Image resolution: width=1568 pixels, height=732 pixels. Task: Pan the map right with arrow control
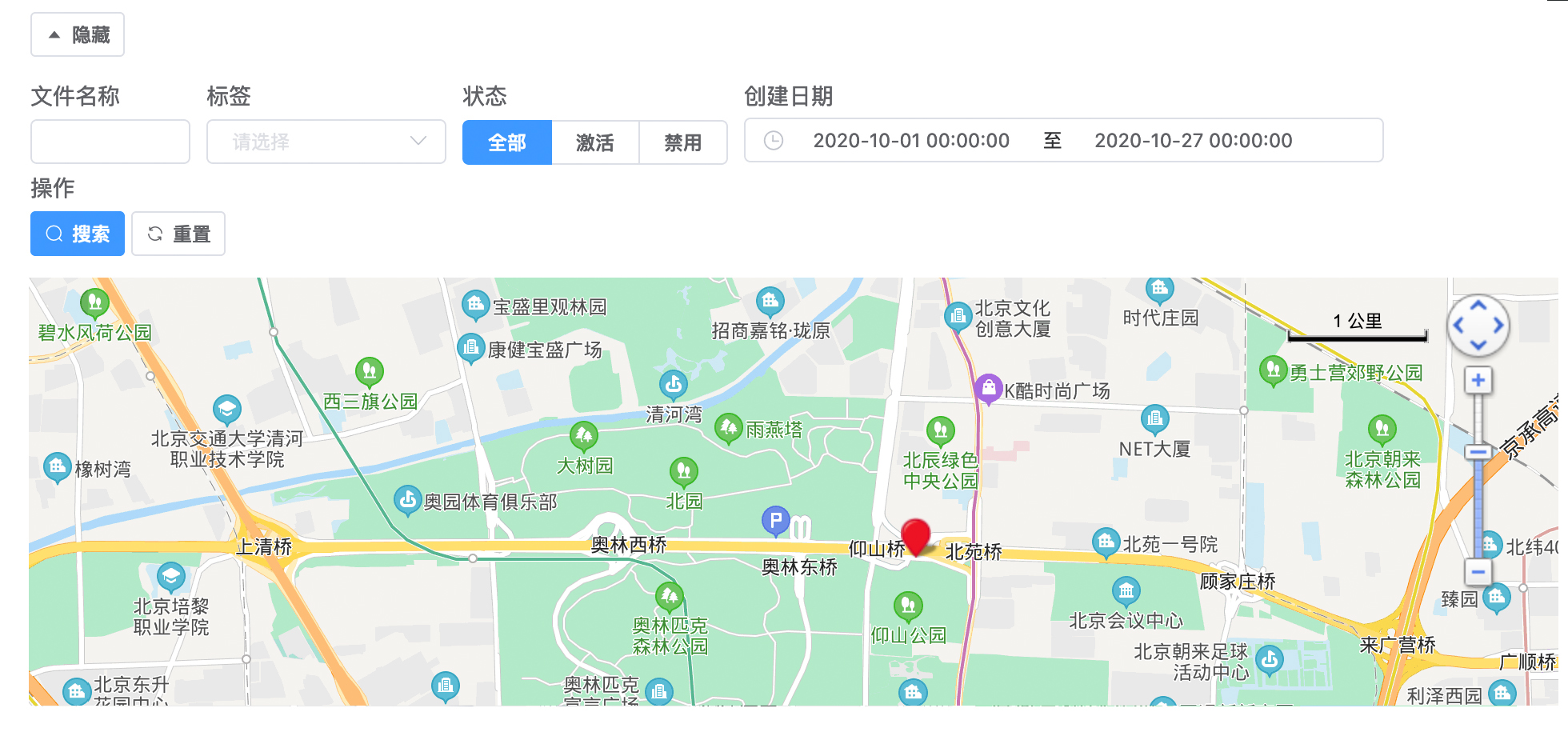pyautogui.click(x=1498, y=326)
